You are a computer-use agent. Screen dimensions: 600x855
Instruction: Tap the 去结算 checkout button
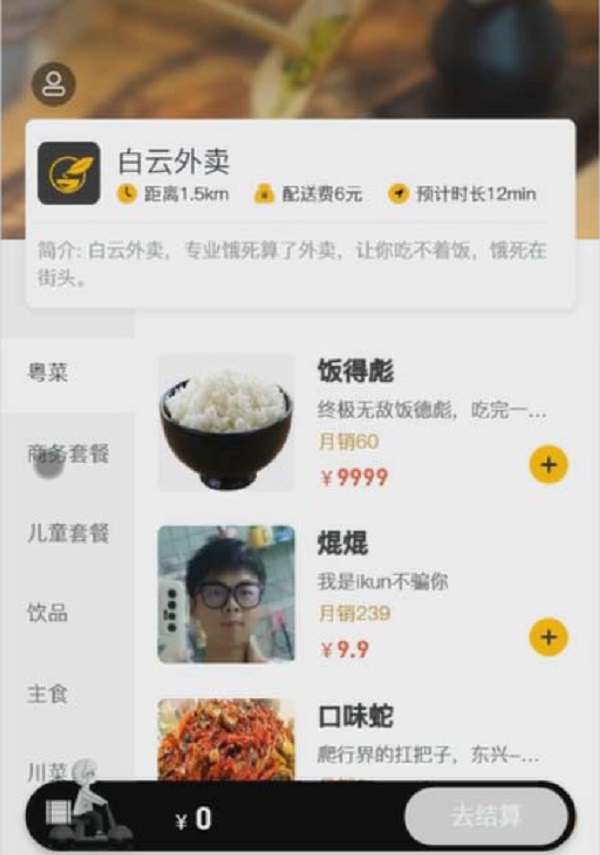(485, 815)
